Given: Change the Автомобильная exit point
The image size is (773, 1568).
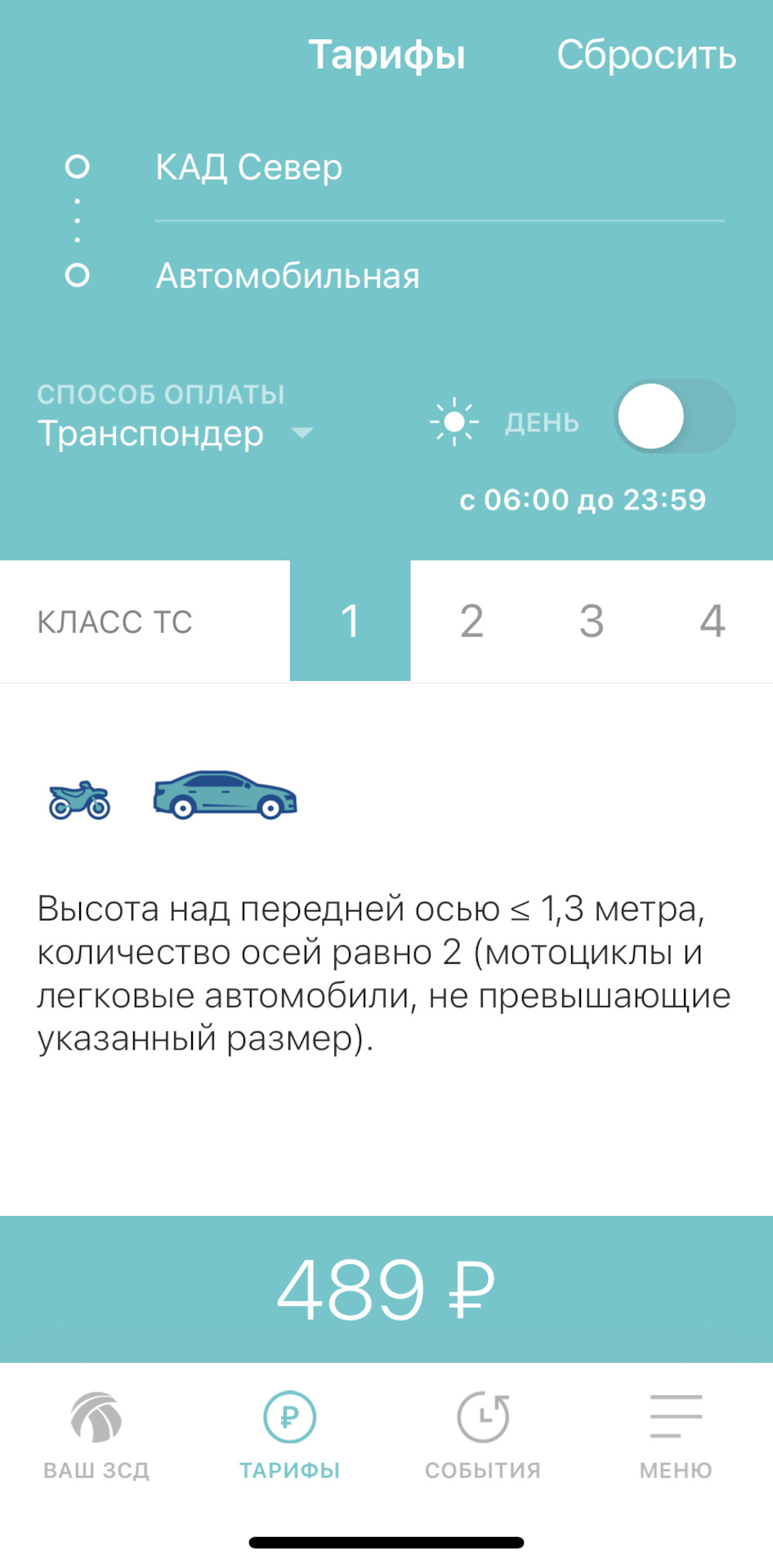Looking at the screenshot, I should point(440,276).
